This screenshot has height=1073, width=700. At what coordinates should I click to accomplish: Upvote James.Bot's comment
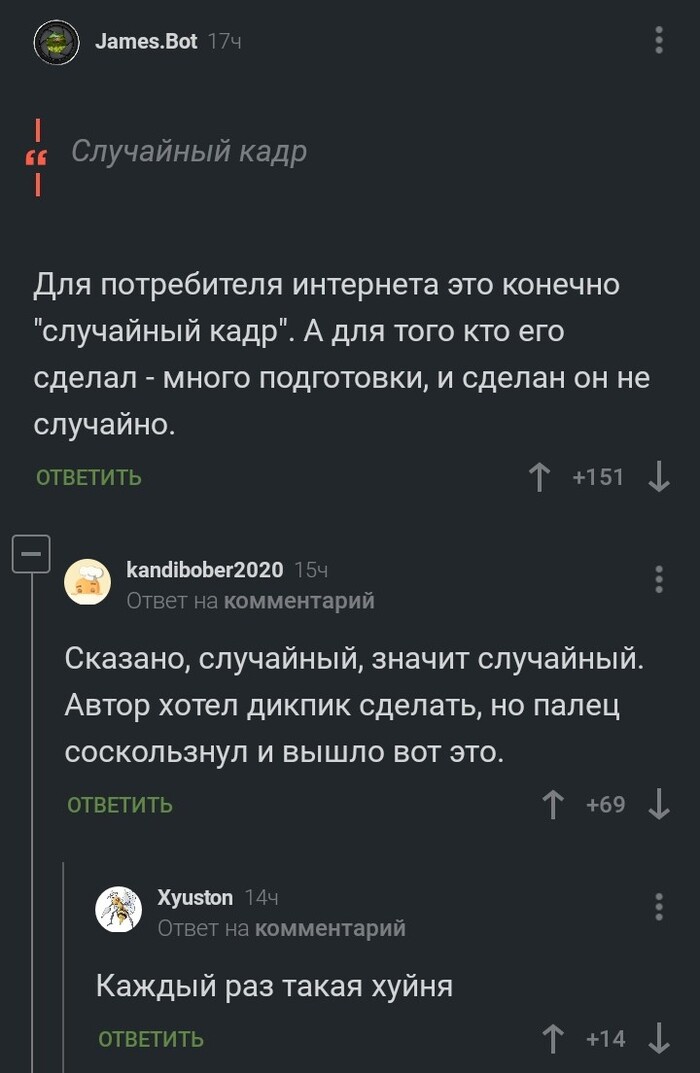point(541,477)
